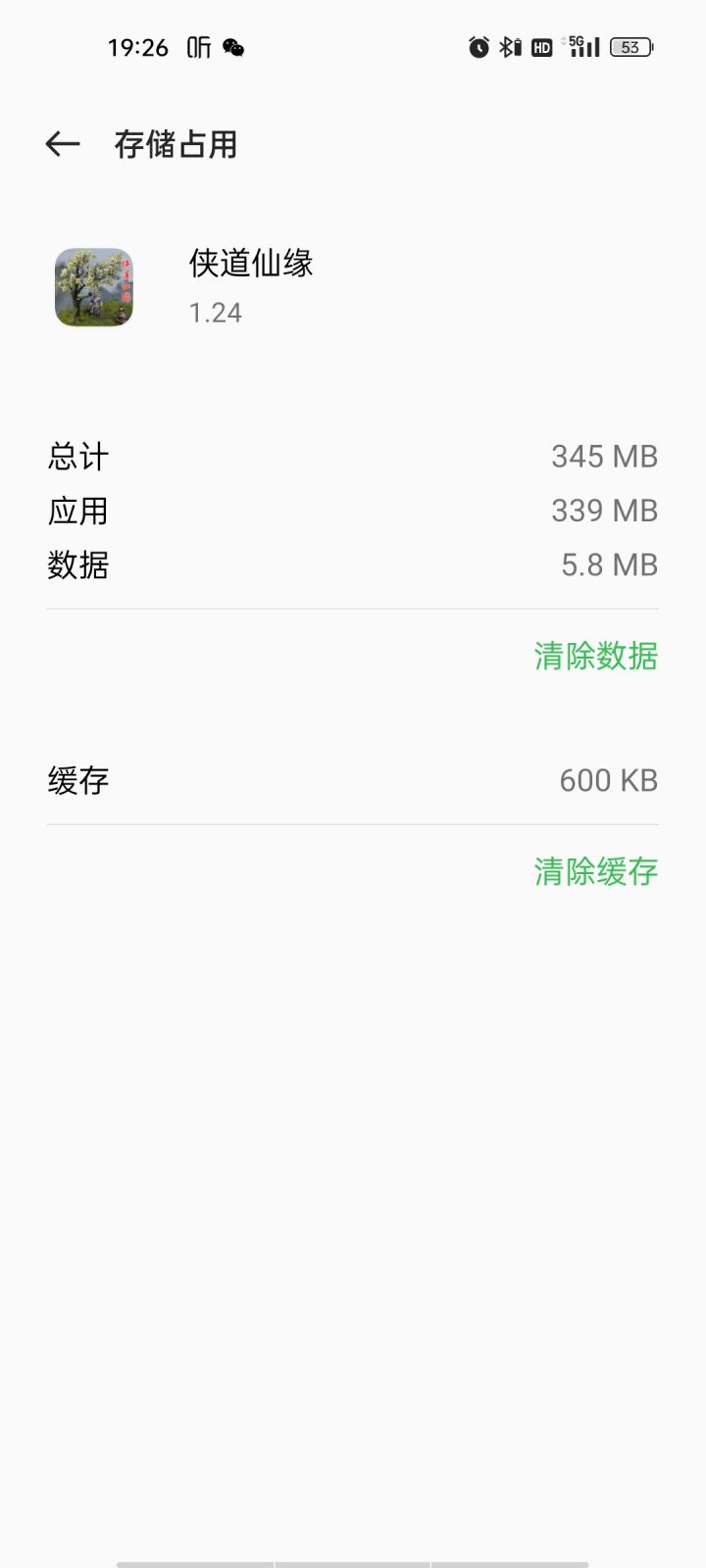706x1568 pixels.
Task: Tap 清除缓存 to clear the cache
Action: click(x=596, y=871)
